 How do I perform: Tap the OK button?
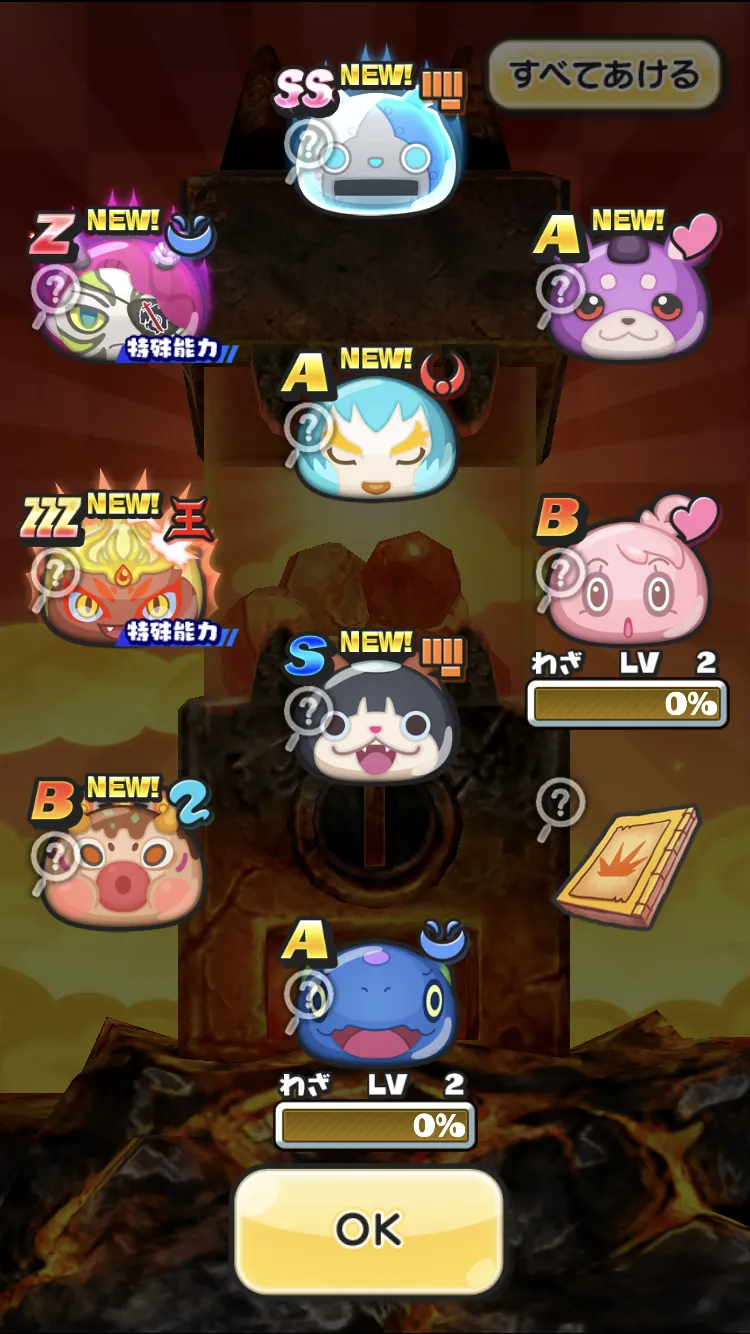[369, 1230]
